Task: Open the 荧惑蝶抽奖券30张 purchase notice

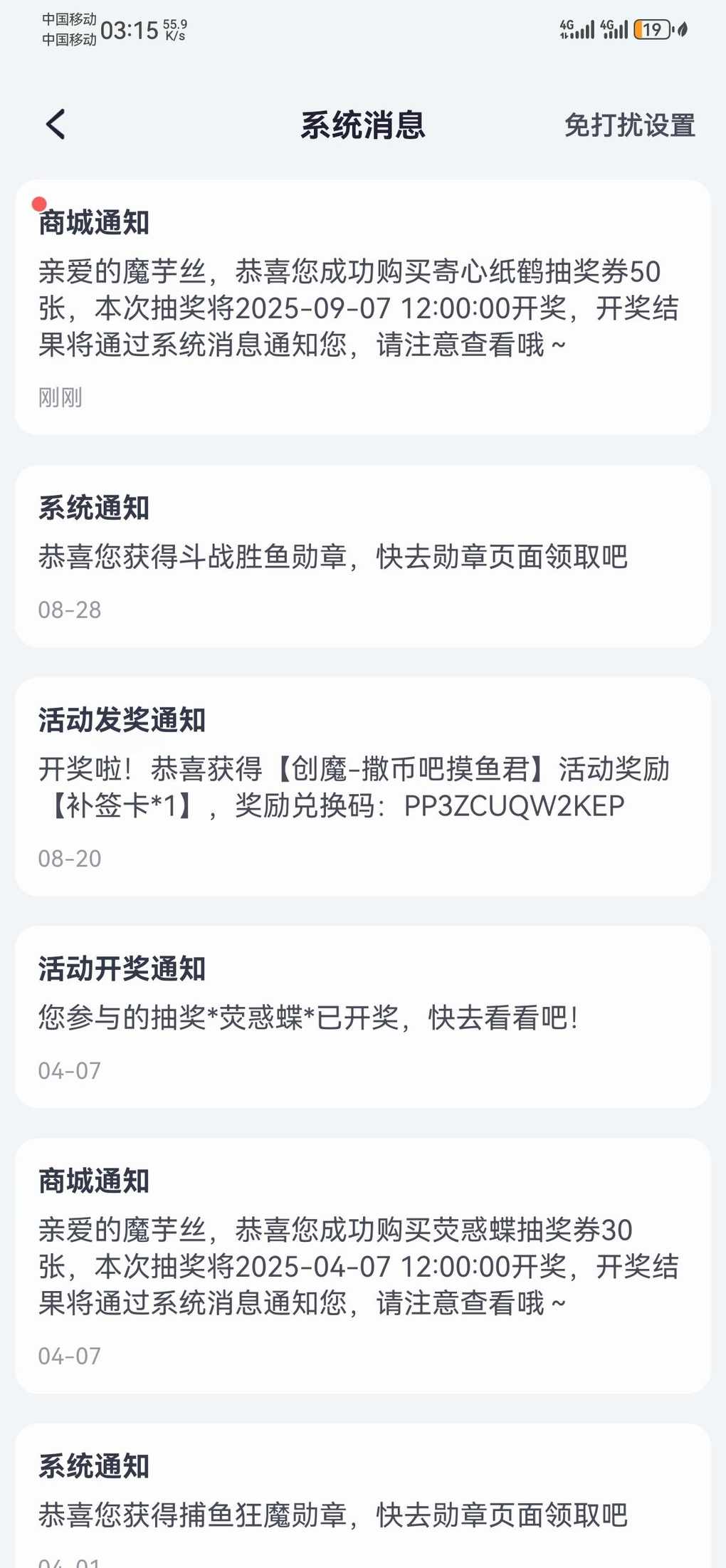Action: (362, 1265)
